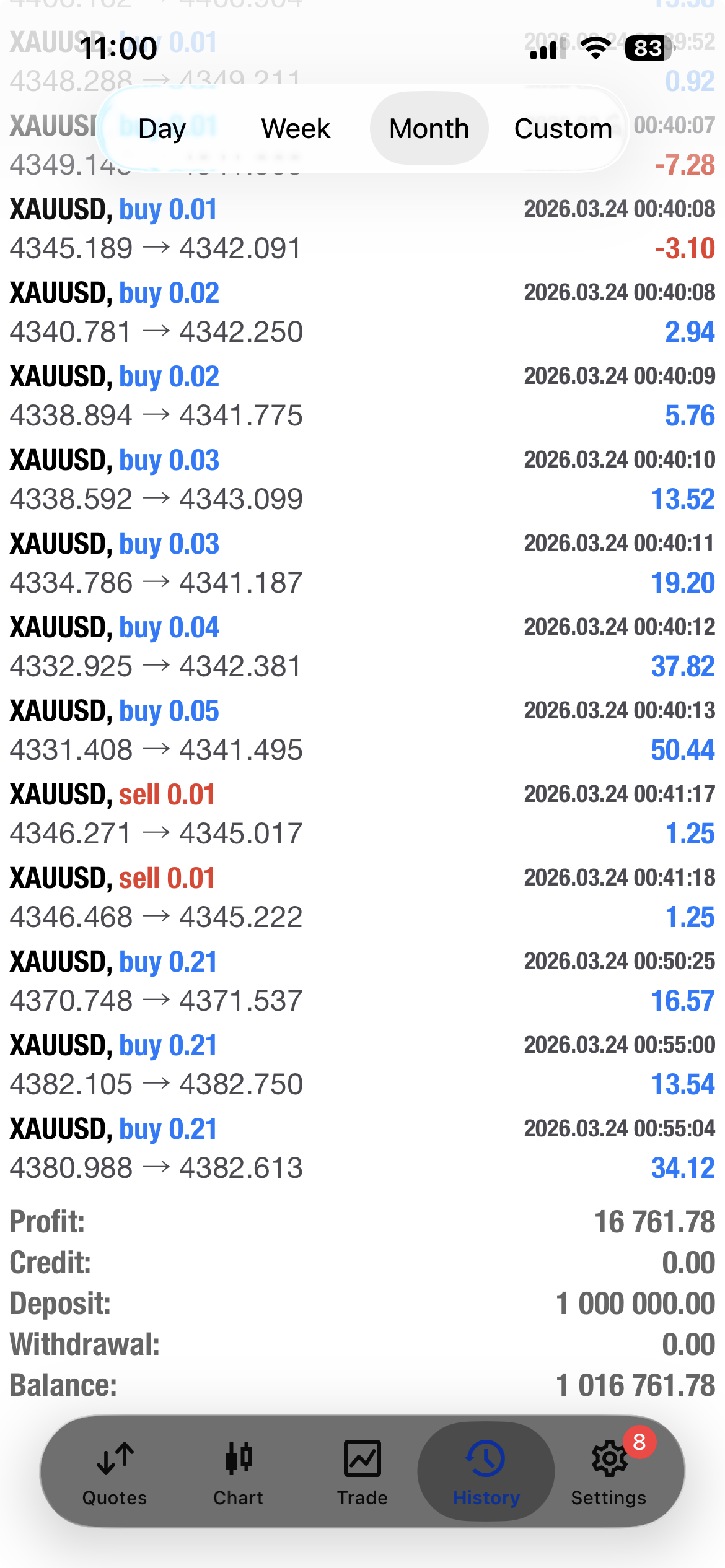Viewport: 725px width, 1568px height.
Task: Switch to the Trade tab
Action: [362, 1471]
